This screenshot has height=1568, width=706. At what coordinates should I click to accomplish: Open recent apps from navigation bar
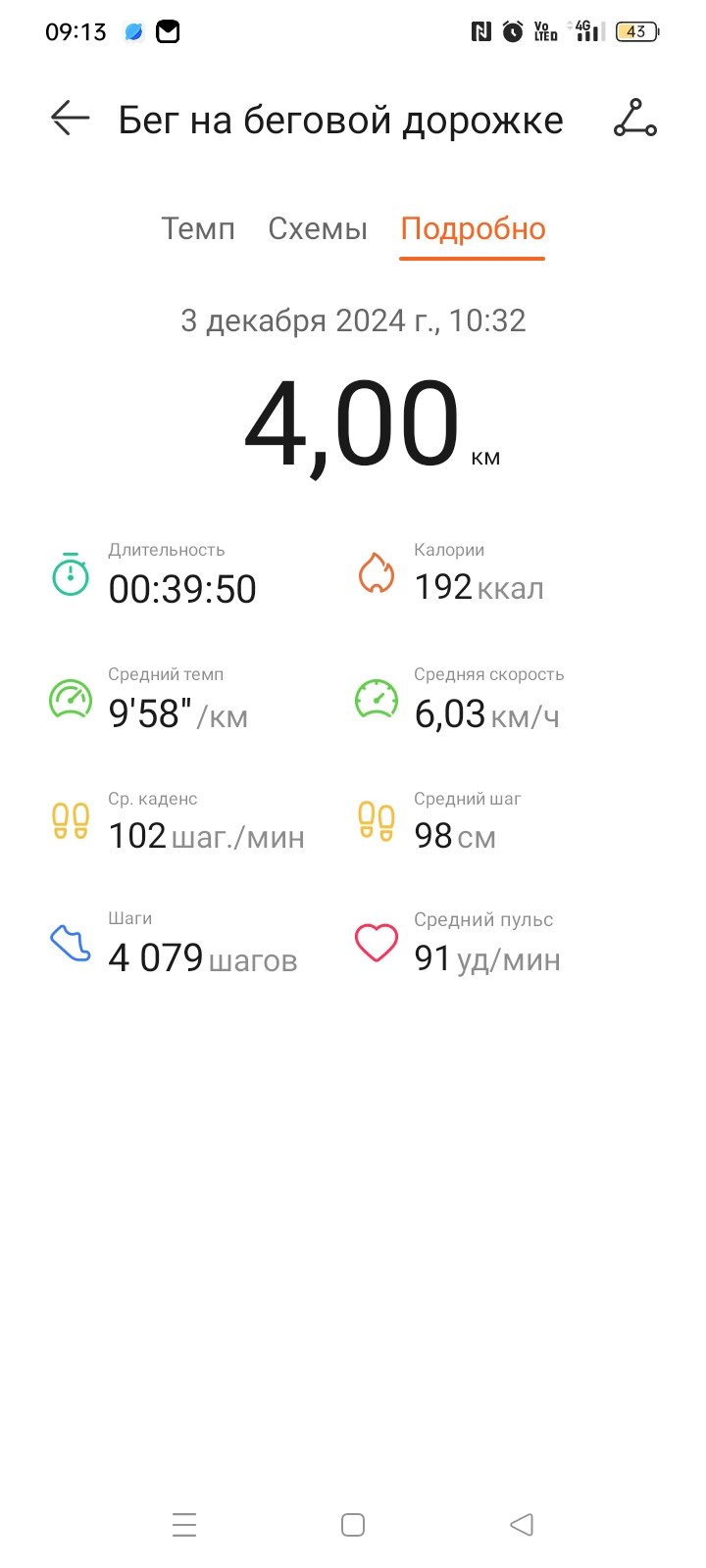coord(184,1525)
